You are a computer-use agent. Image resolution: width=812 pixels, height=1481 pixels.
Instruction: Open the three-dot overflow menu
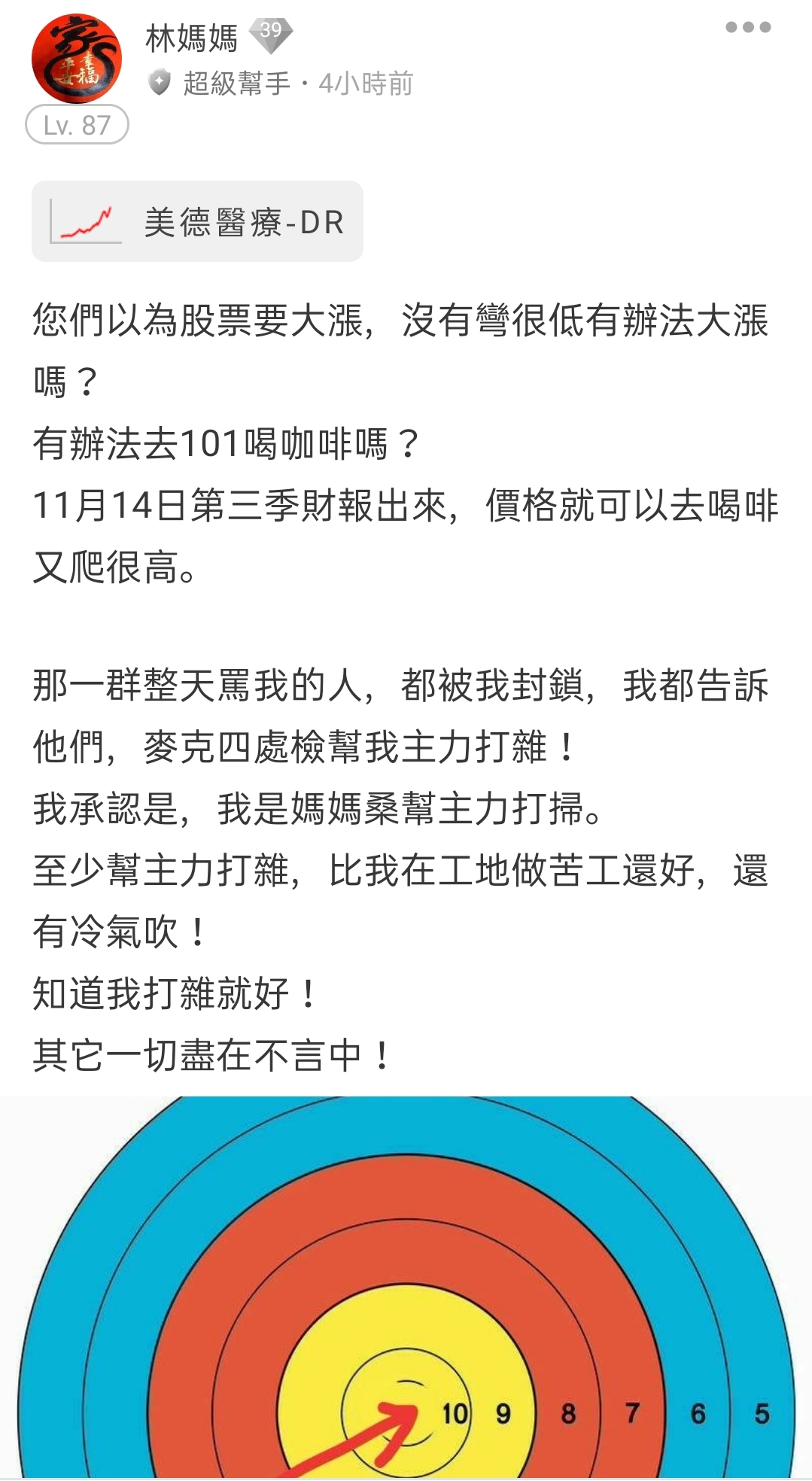pyautogui.click(x=747, y=28)
